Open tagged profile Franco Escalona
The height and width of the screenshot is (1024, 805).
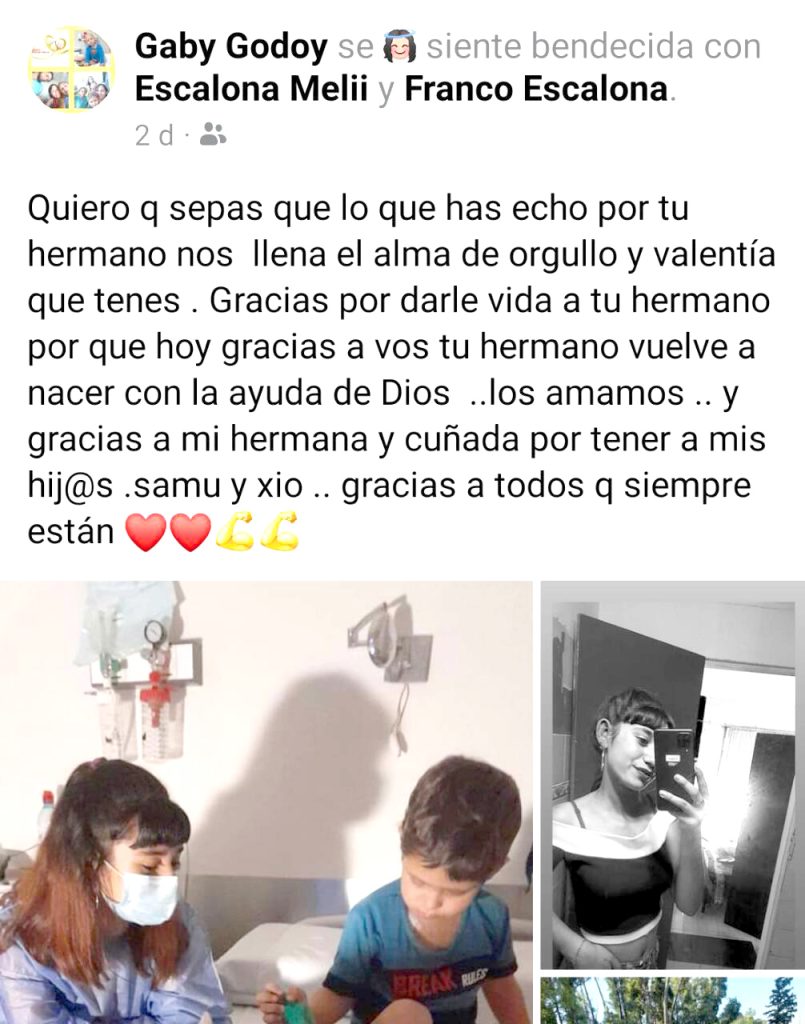pyautogui.click(x=536, y=90)
